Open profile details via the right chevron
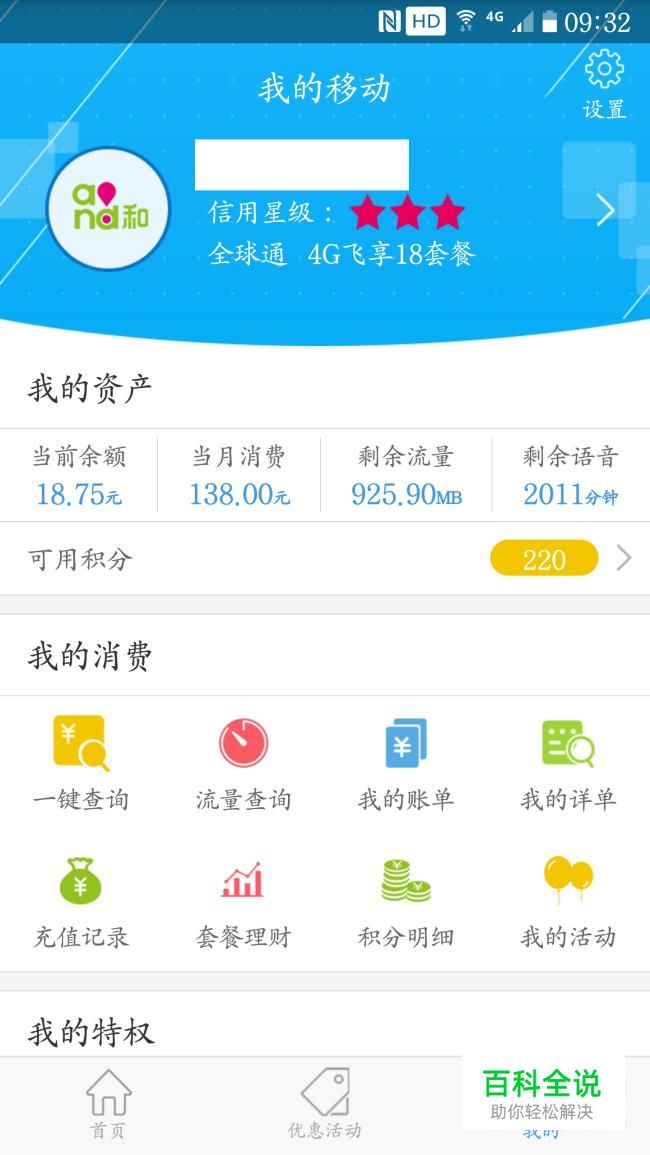 point(605,211)
